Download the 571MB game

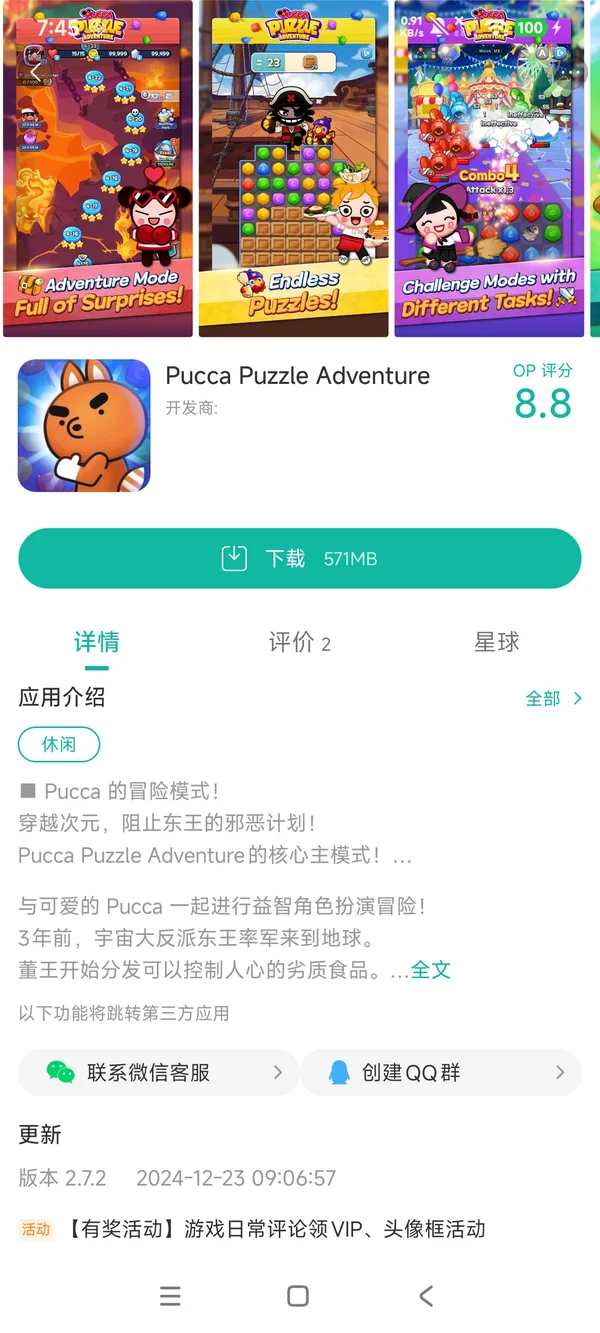(299, 558)
